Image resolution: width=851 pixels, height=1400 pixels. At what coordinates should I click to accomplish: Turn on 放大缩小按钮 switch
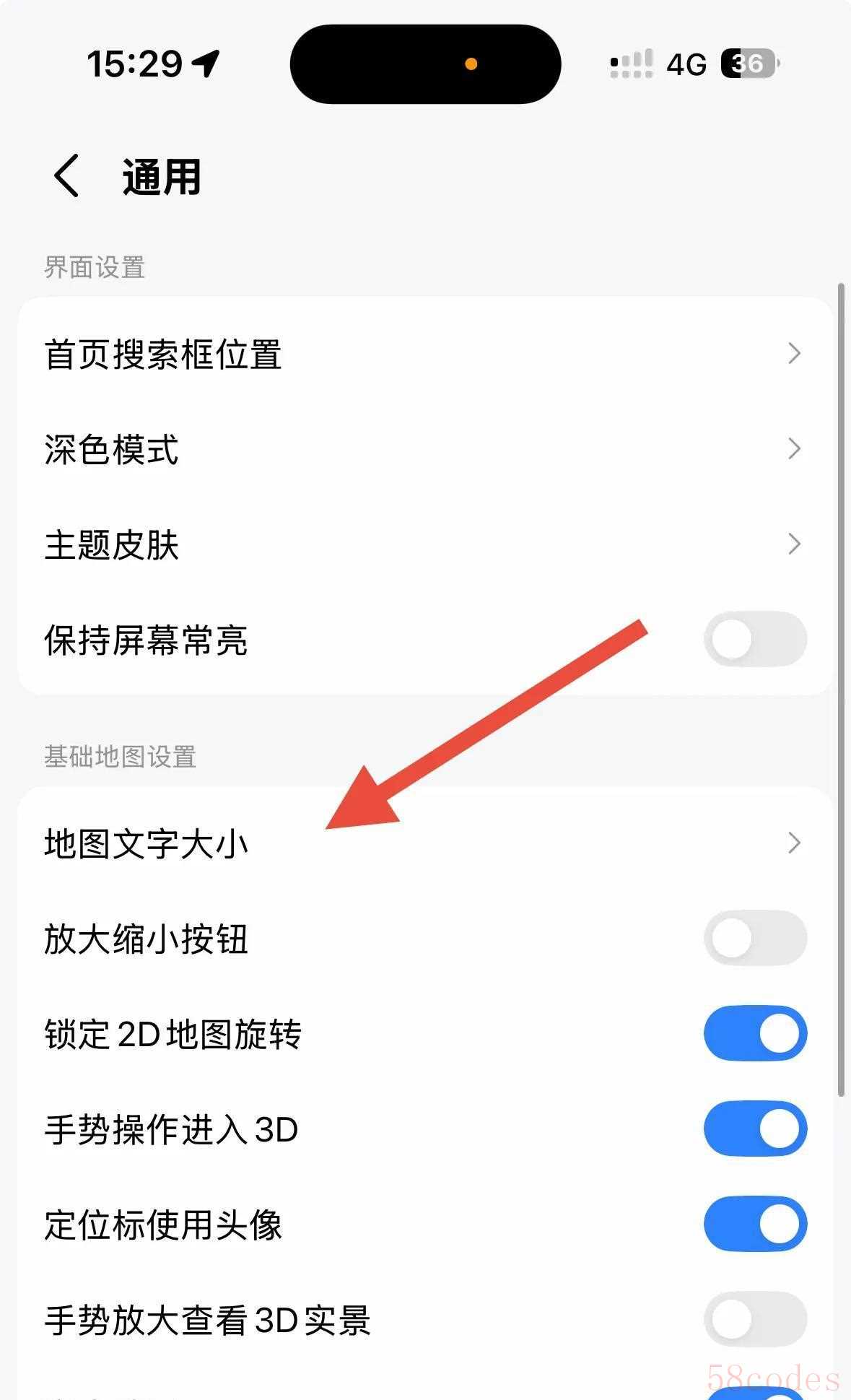coord(754,939)
